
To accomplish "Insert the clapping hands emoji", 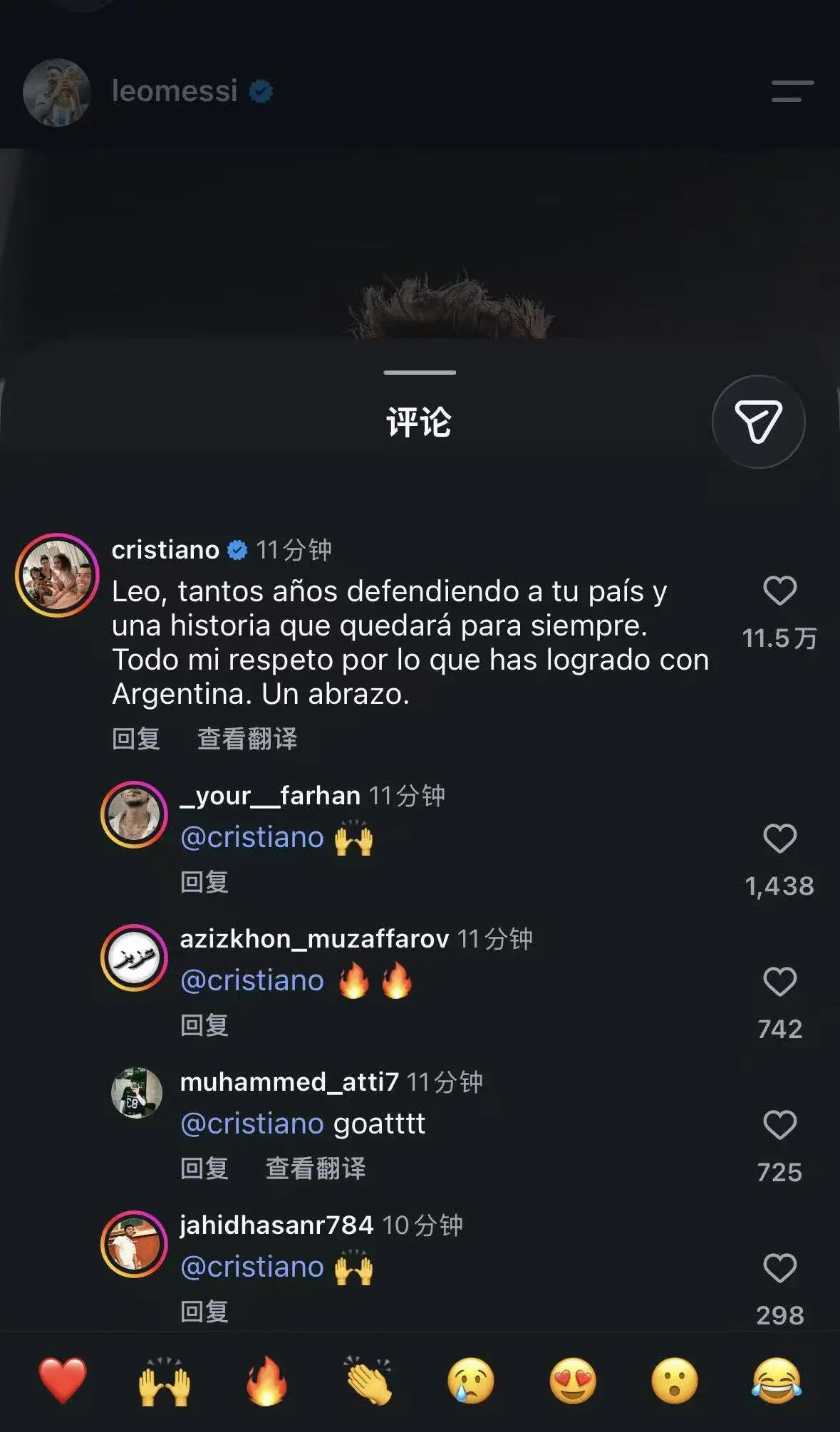I will coord(368,1381).
